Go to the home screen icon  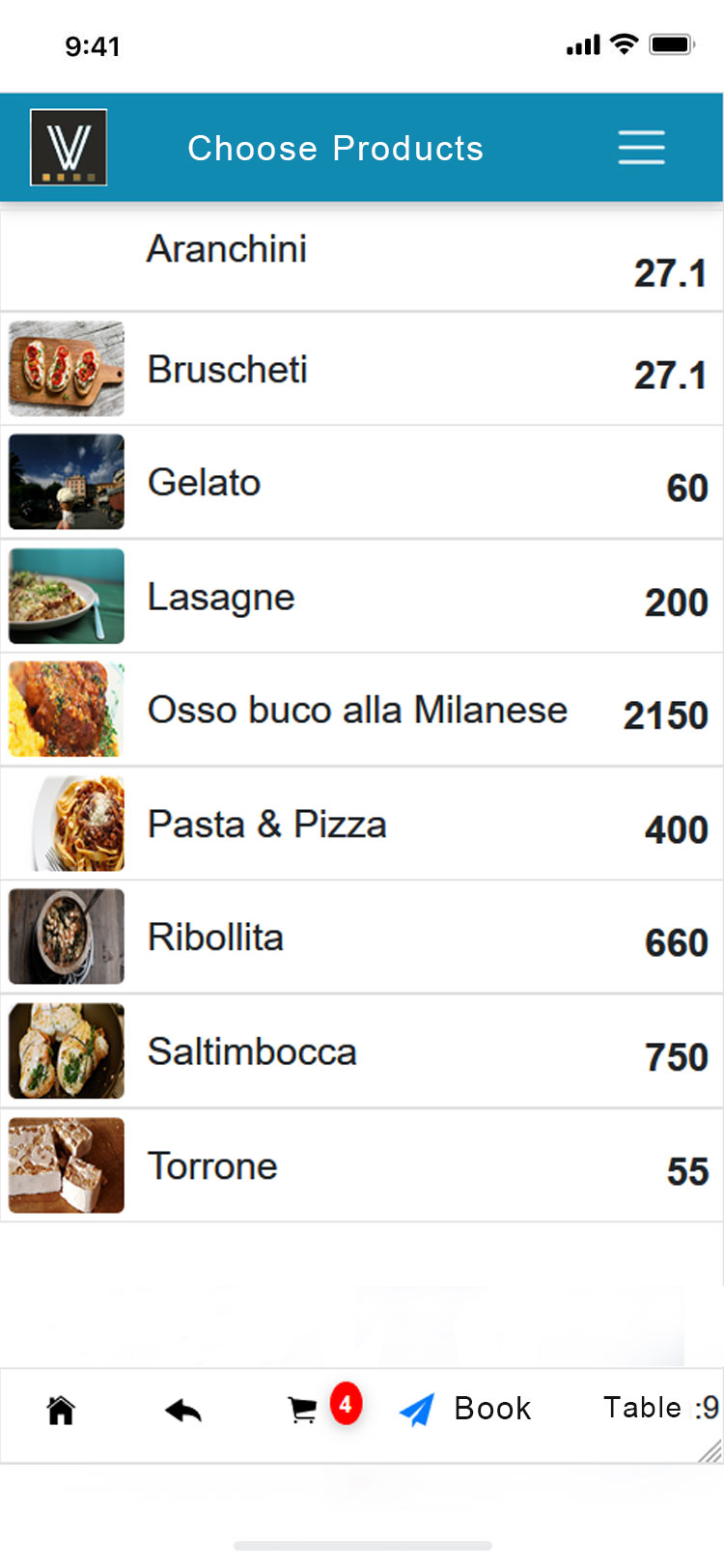click(61, 1411)
